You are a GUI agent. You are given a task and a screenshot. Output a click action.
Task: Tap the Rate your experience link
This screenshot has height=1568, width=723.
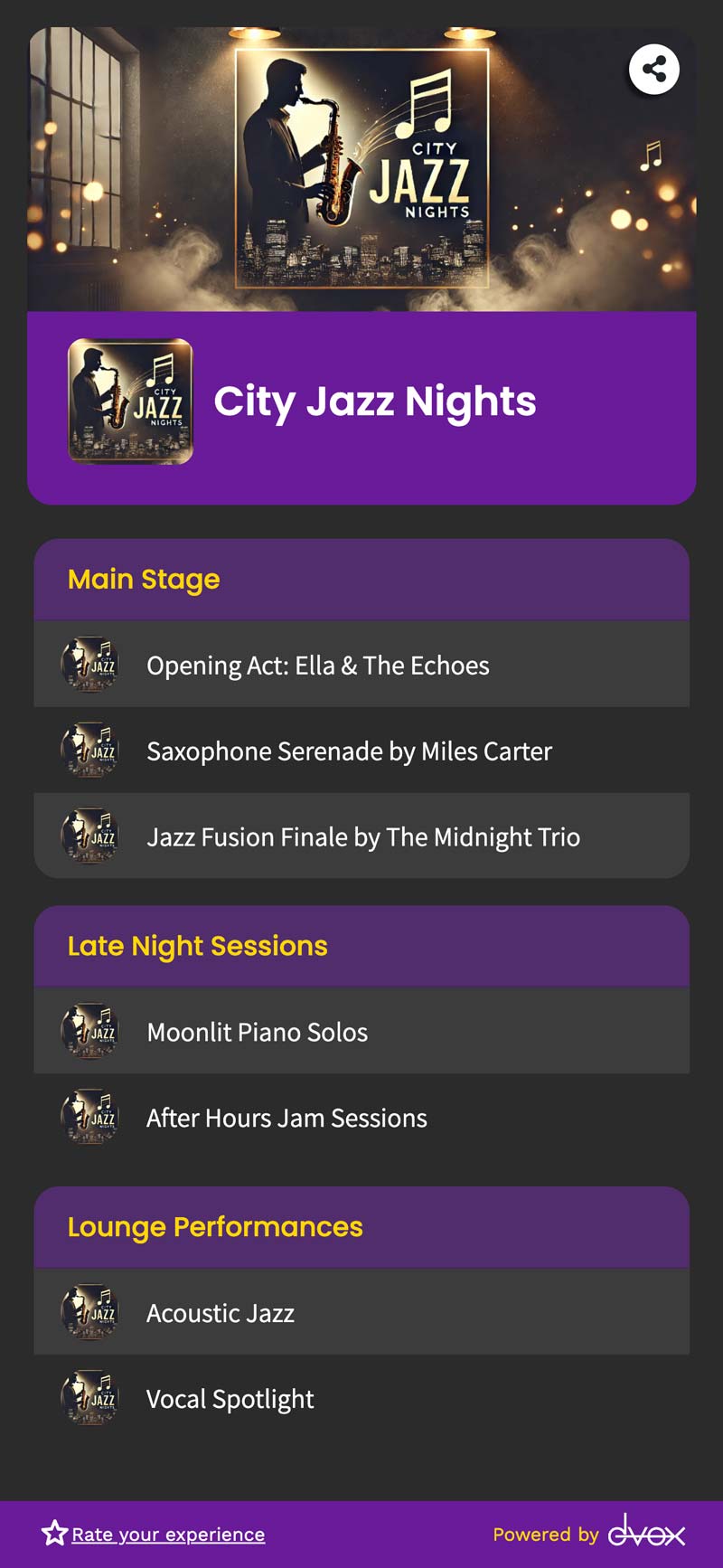pos(168,1535)
